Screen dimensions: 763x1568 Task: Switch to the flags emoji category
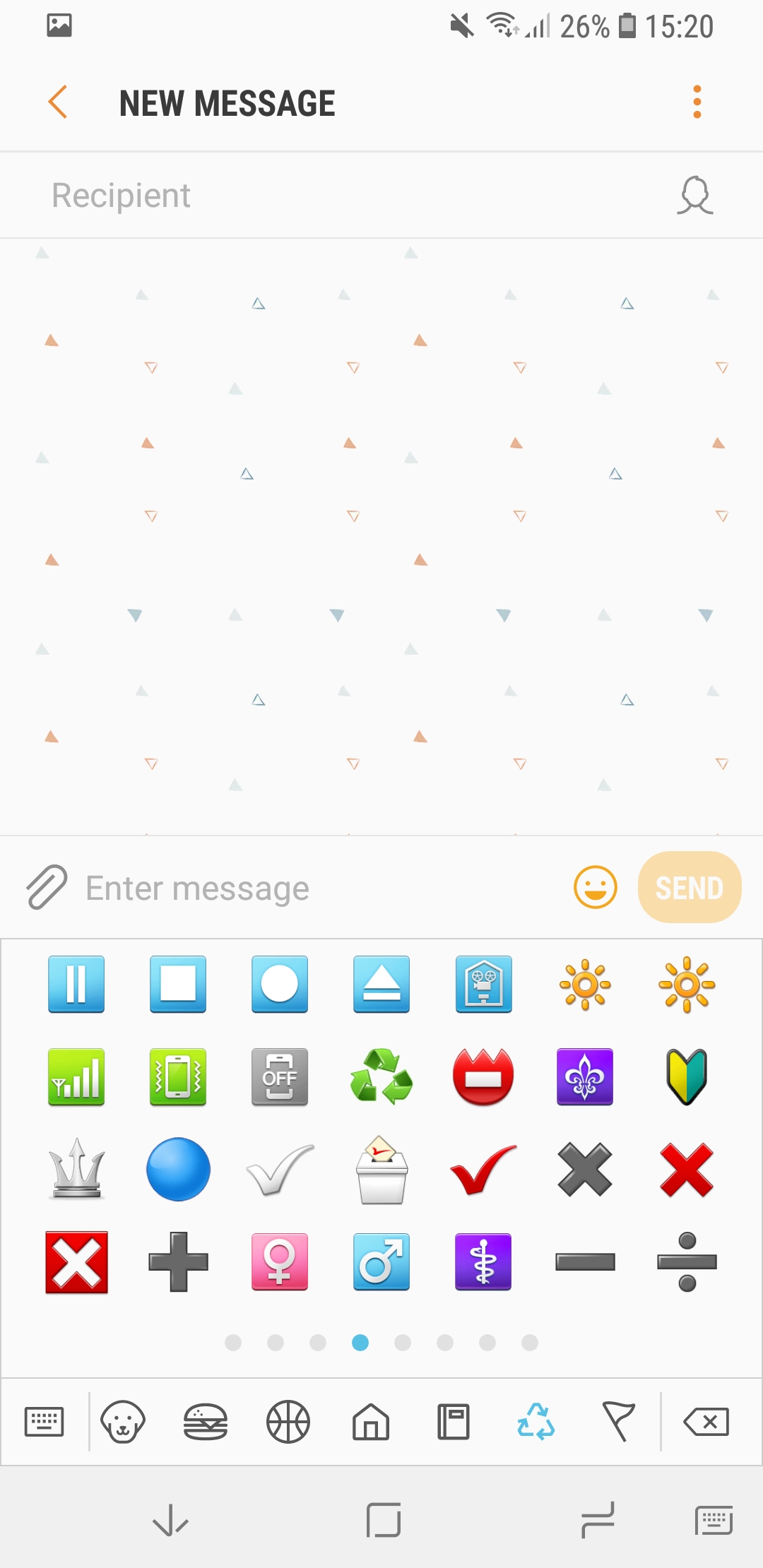[619, 1421]
